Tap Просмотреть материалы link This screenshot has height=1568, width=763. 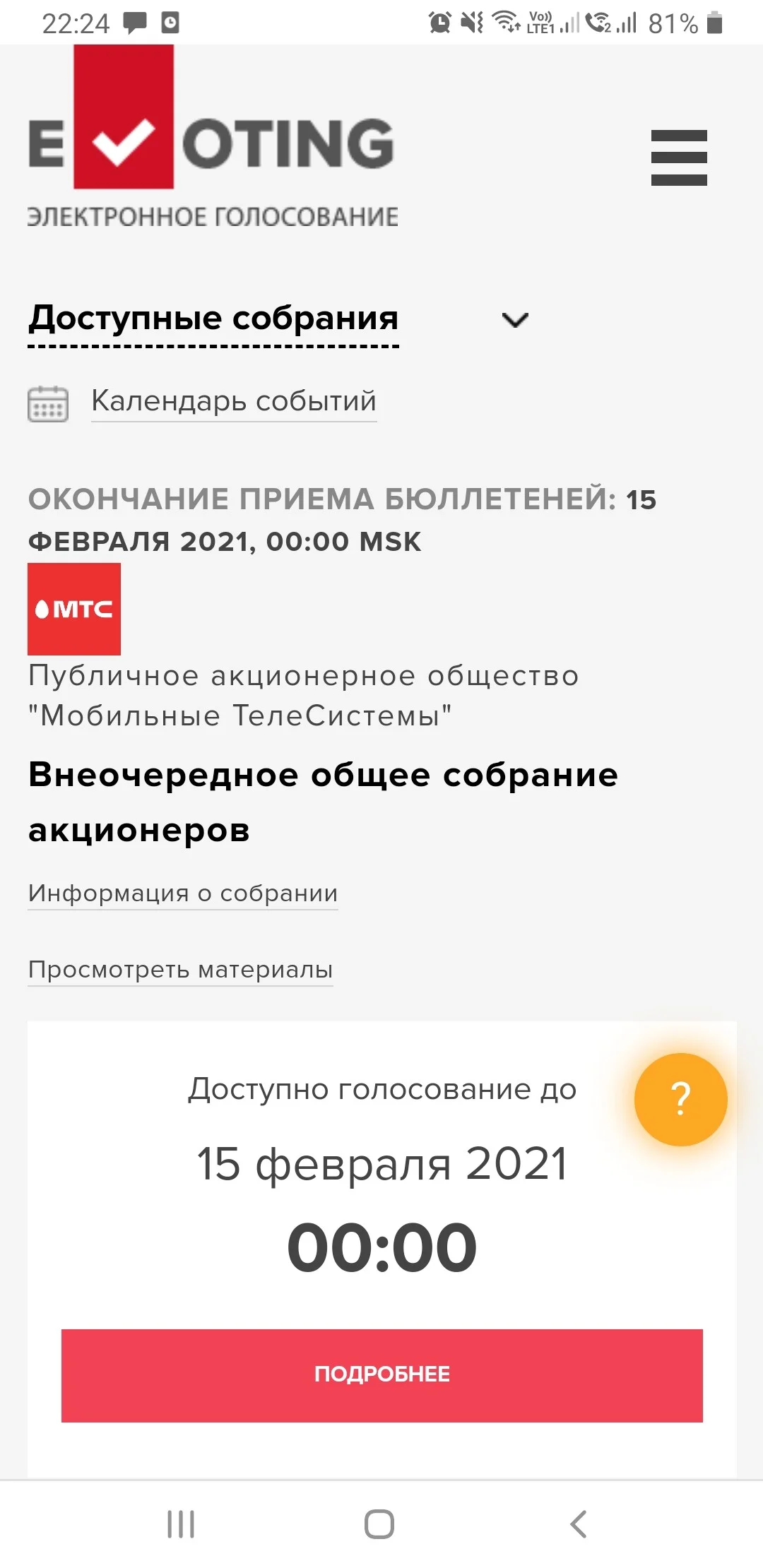[x=180, y=970]
